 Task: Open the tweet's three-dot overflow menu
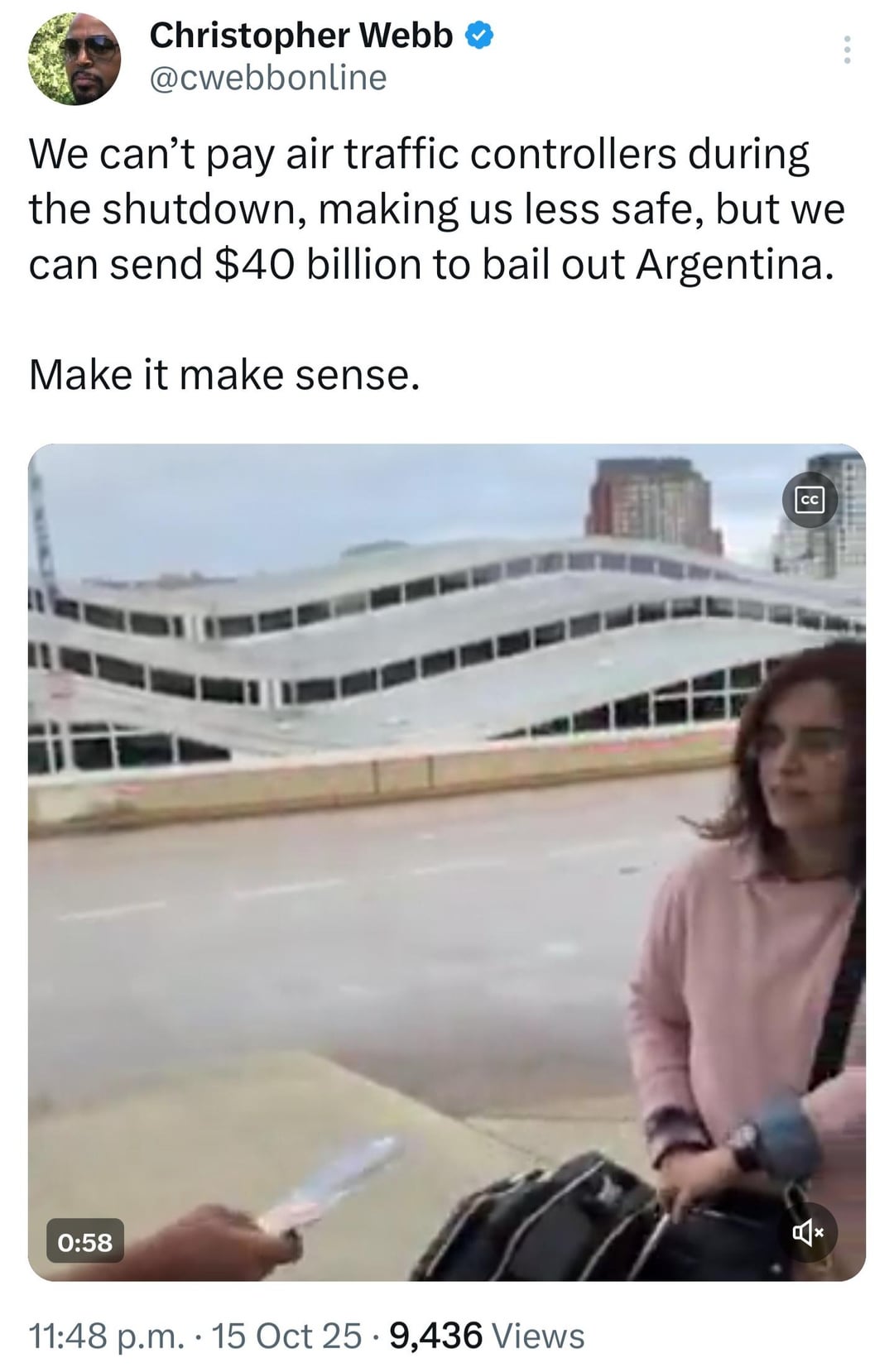(x=846, y=50)
